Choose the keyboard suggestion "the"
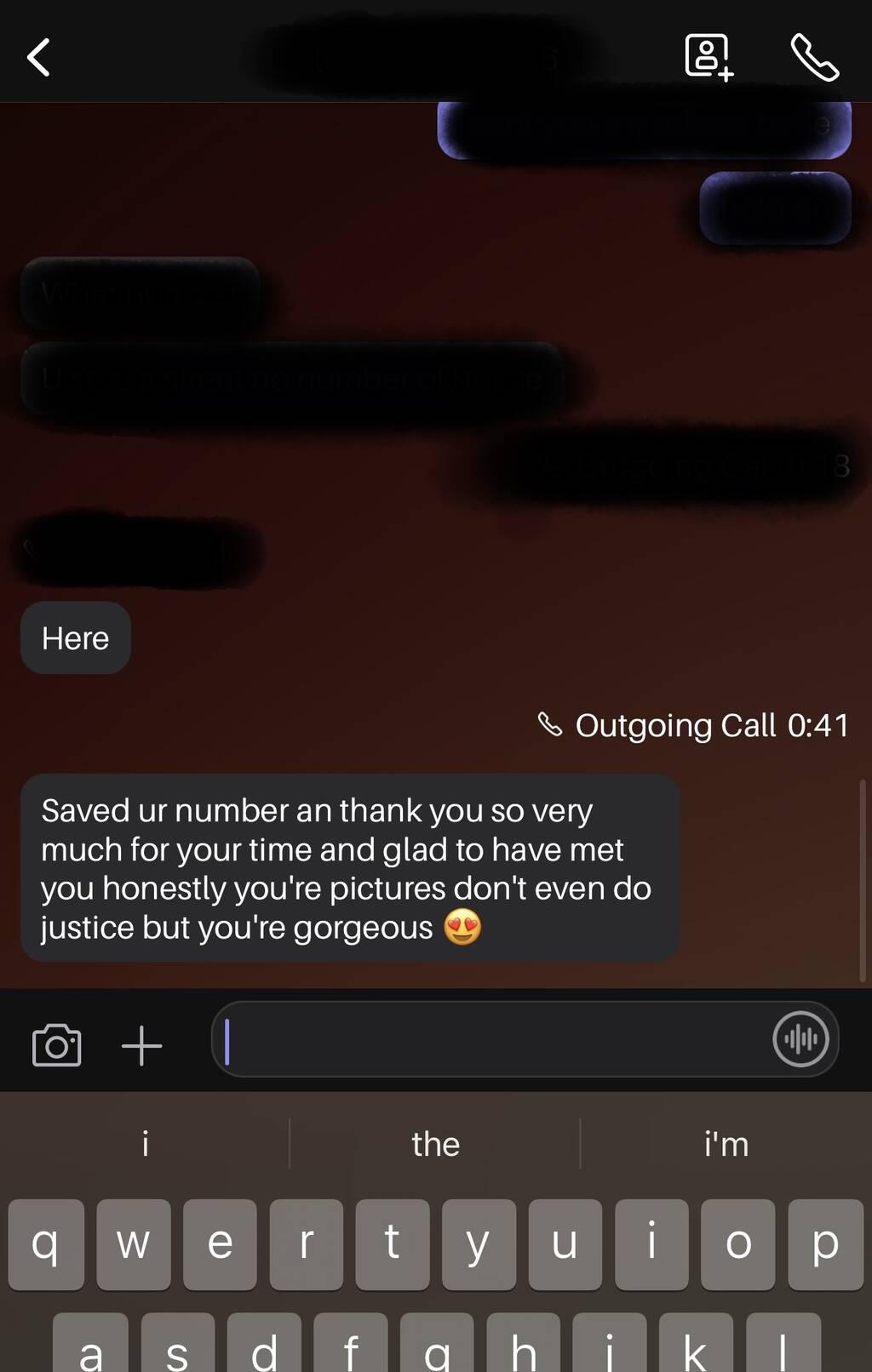 click(x=435, y=1144)
